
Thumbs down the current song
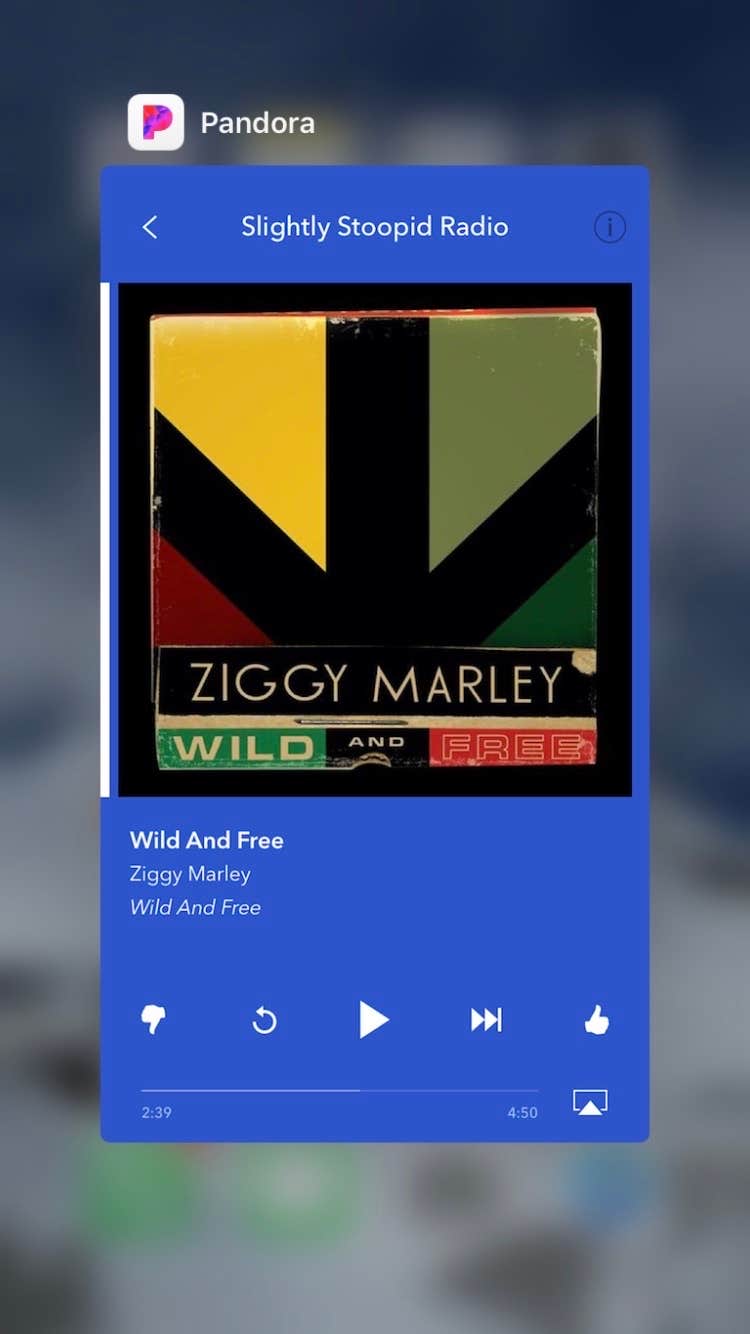pyautogui.click(x=153, y=1020)
